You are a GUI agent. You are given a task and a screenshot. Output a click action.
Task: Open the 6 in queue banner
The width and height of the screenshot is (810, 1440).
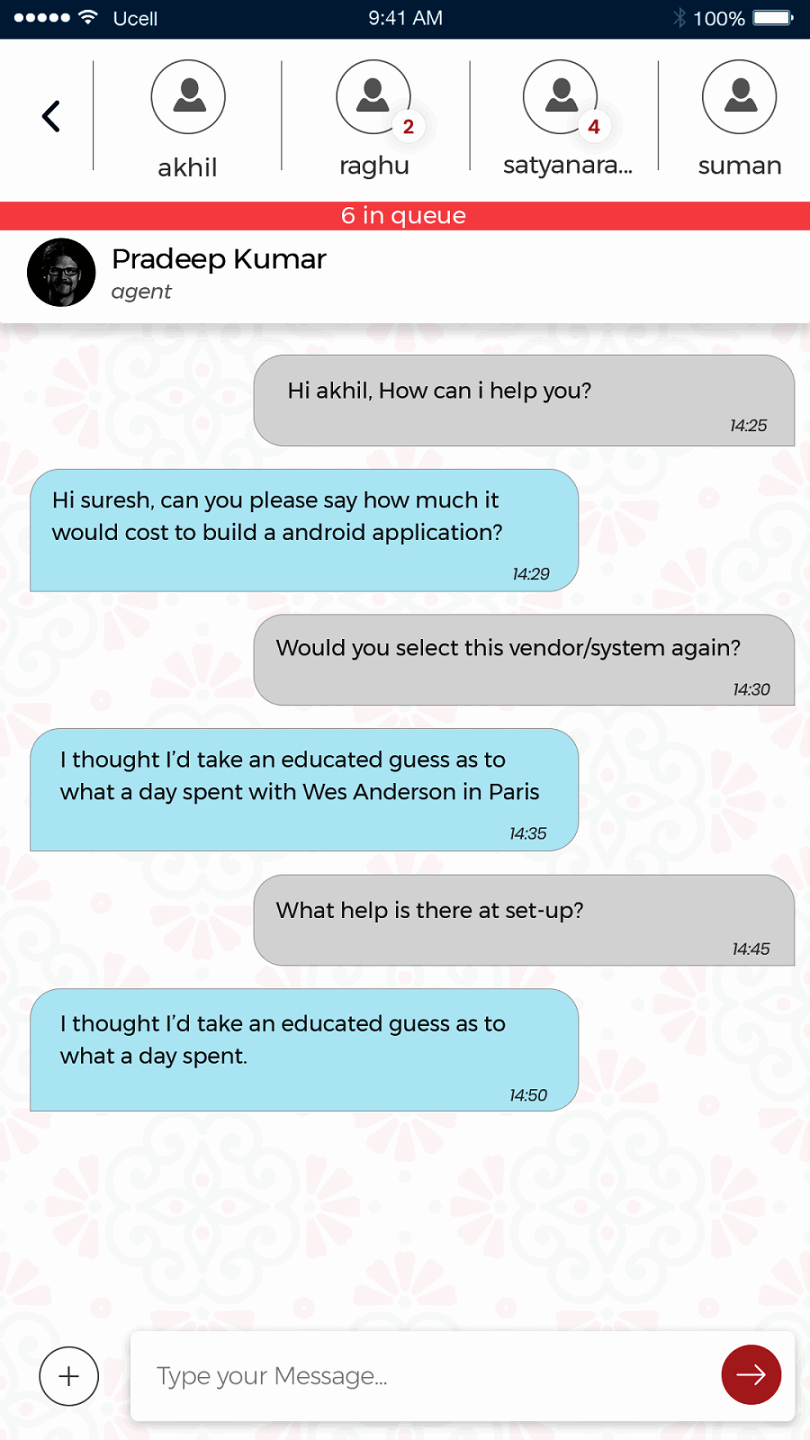coord(404,216)
